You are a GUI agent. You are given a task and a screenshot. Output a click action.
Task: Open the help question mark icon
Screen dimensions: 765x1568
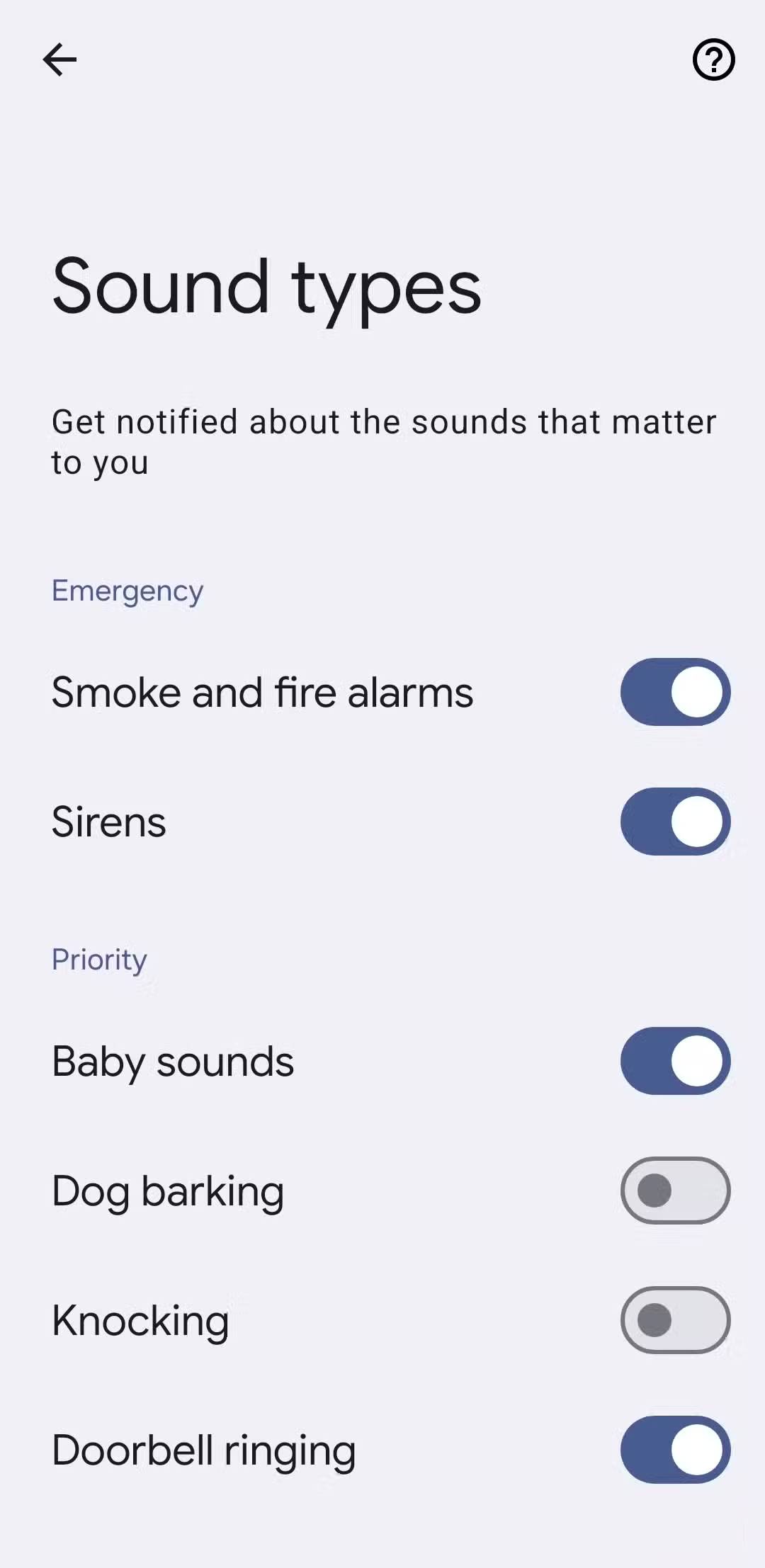[x=713, y=59]
